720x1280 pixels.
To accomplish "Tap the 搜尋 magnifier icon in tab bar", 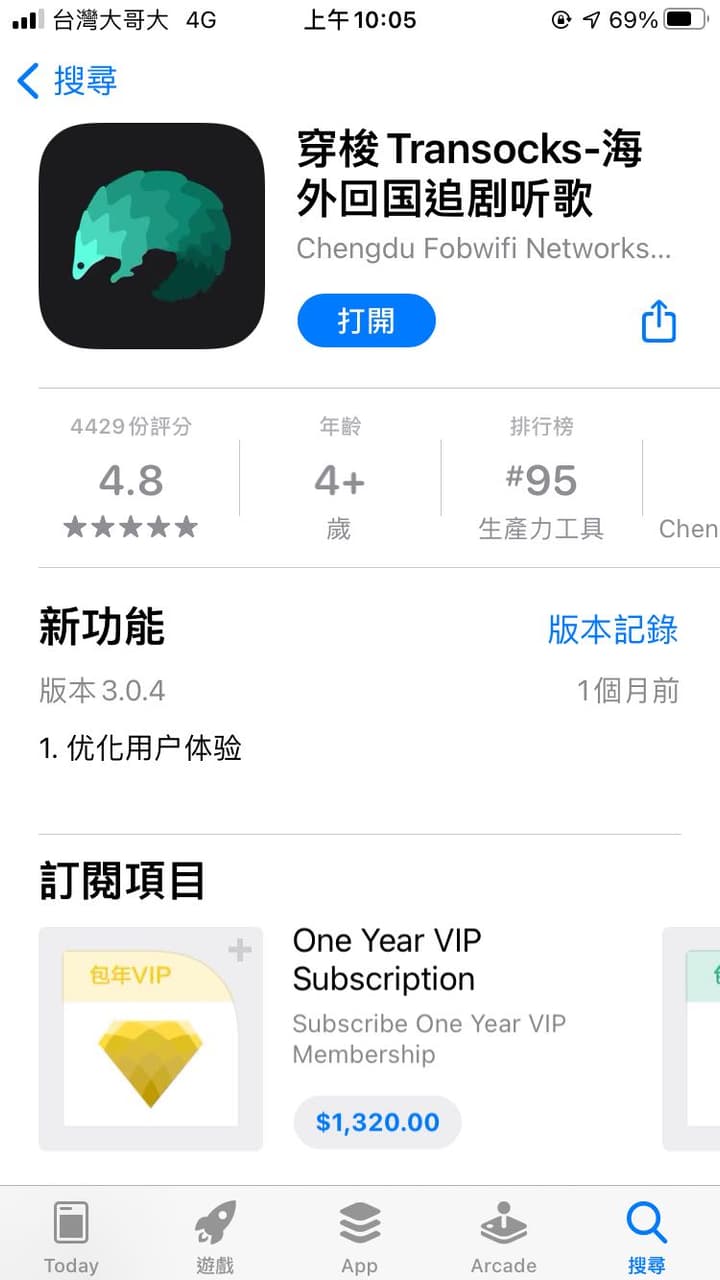I will coord(646,1220).
